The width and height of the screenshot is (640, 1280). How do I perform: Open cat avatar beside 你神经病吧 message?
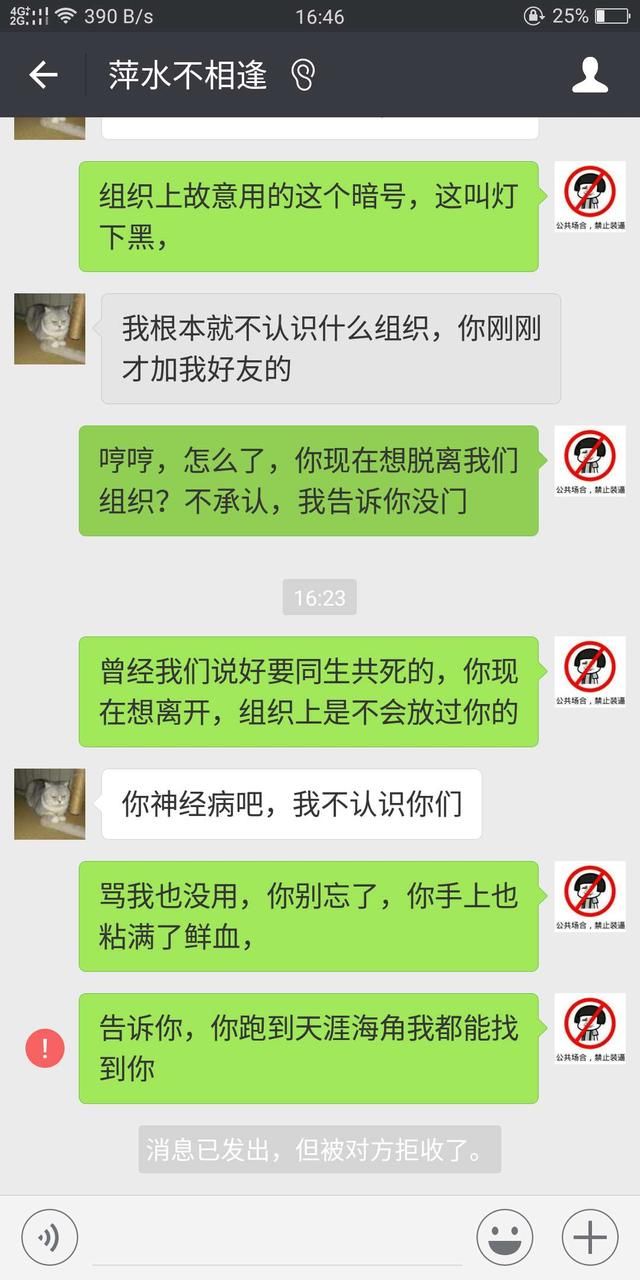point(50,804)
